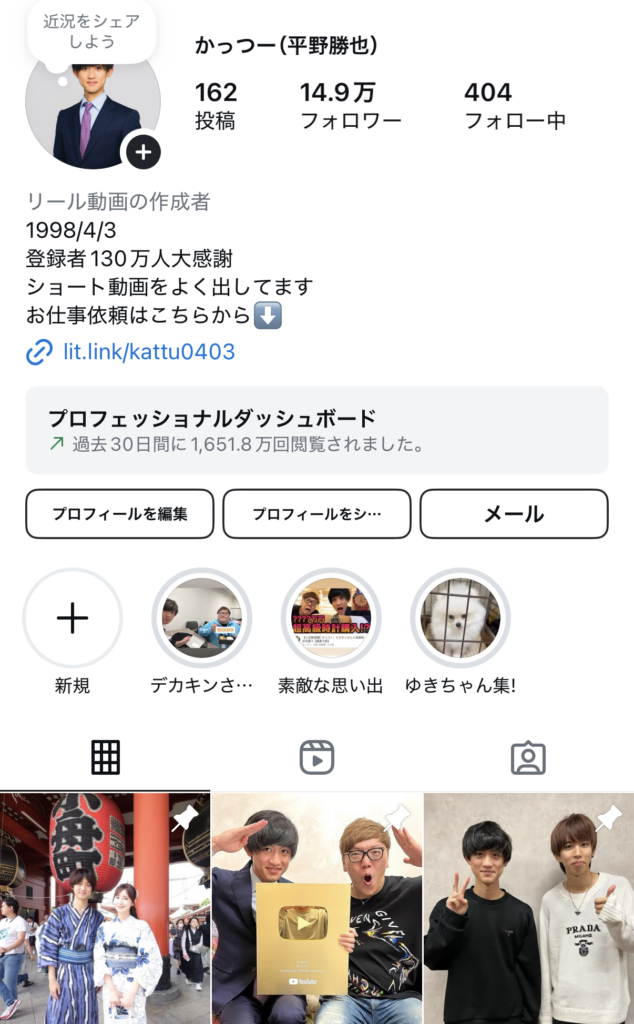Switch to the posts grid tab
634x1024 pixels.
point(105,758)
